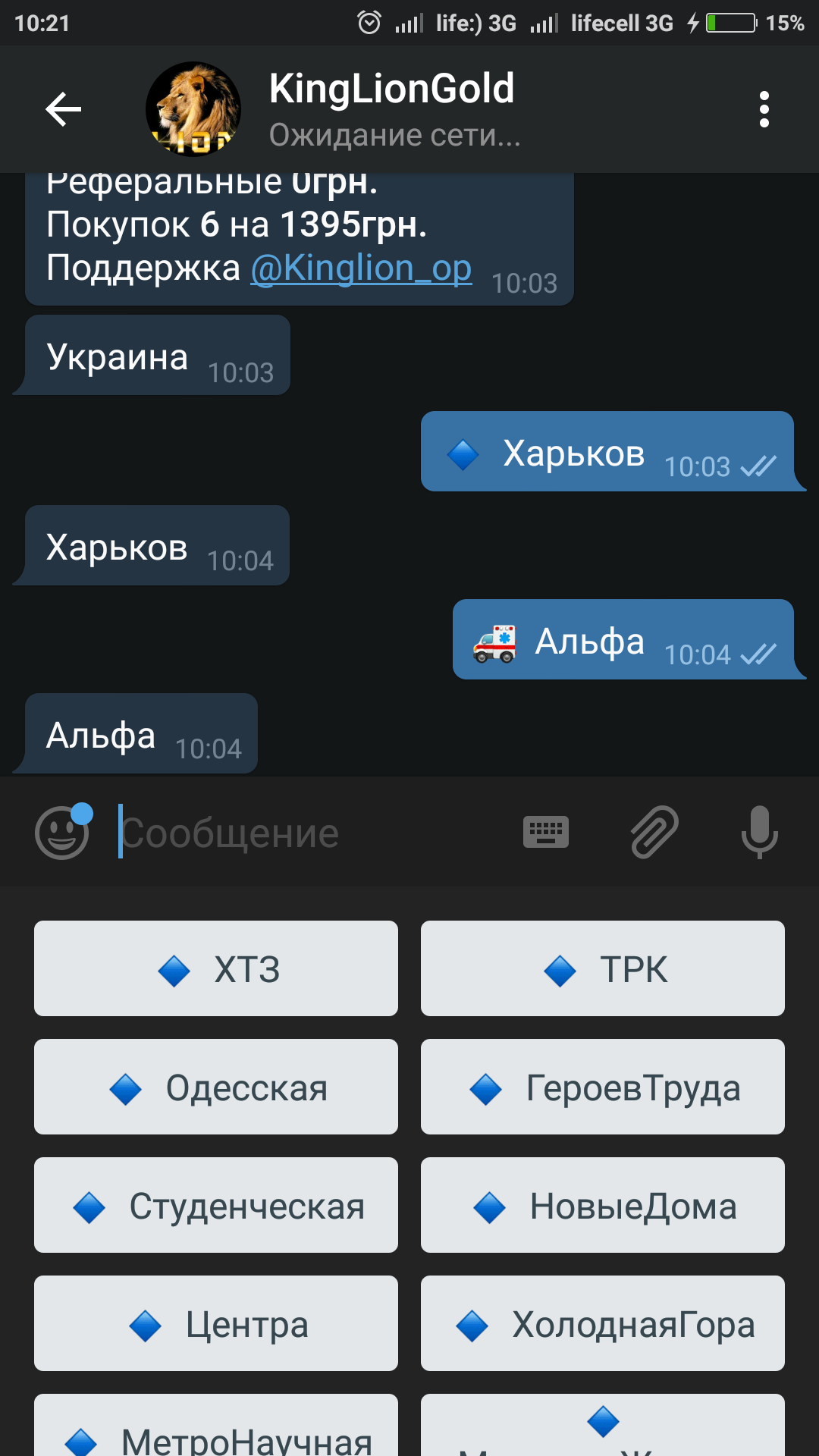Select ГероевТруда district
Viewport: 819px width, 1456px height.
pyautogui.click(x=603, y=1087)
